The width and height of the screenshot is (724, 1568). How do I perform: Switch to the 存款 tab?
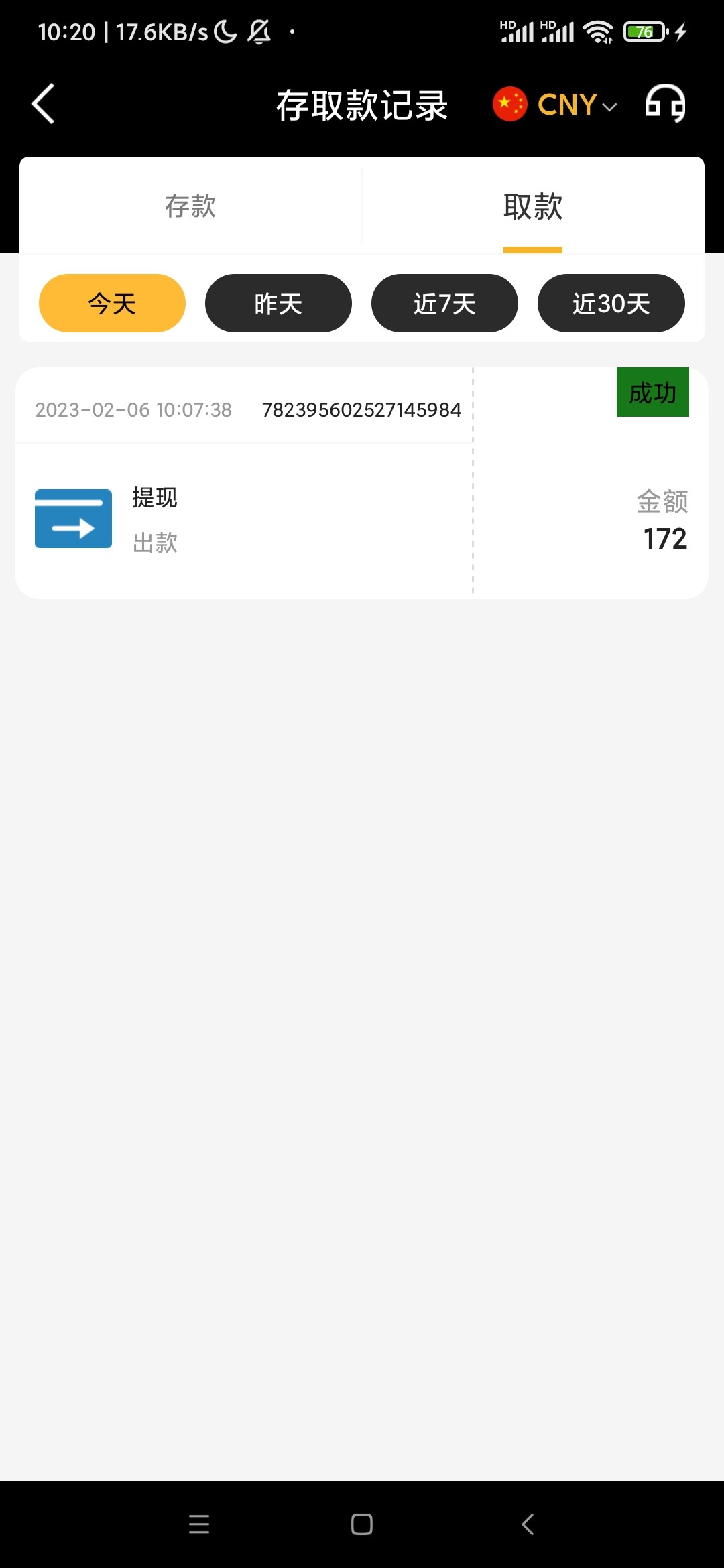click(190, 206)
